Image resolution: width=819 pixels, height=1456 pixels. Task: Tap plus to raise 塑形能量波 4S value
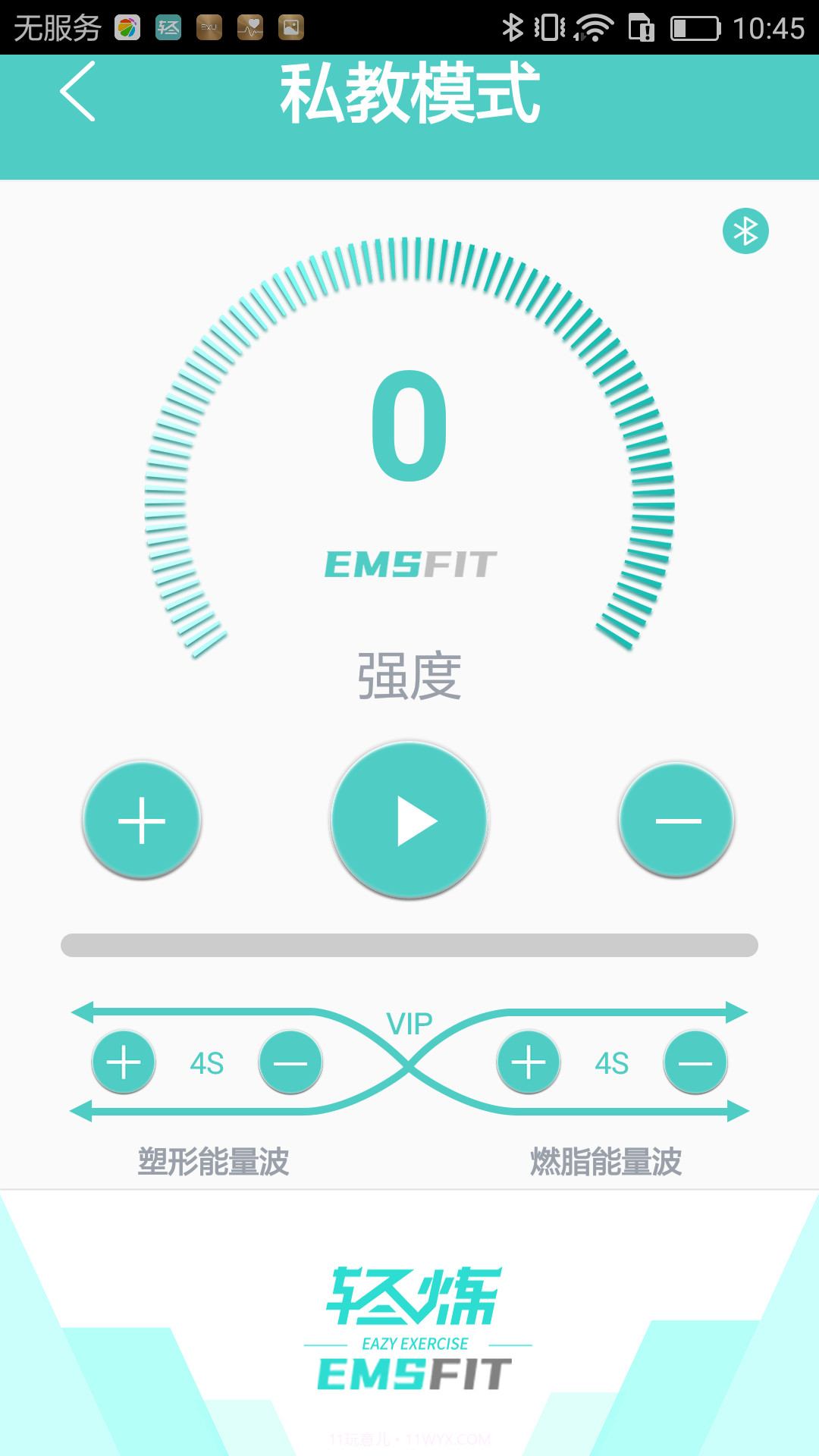[124, 1063]
